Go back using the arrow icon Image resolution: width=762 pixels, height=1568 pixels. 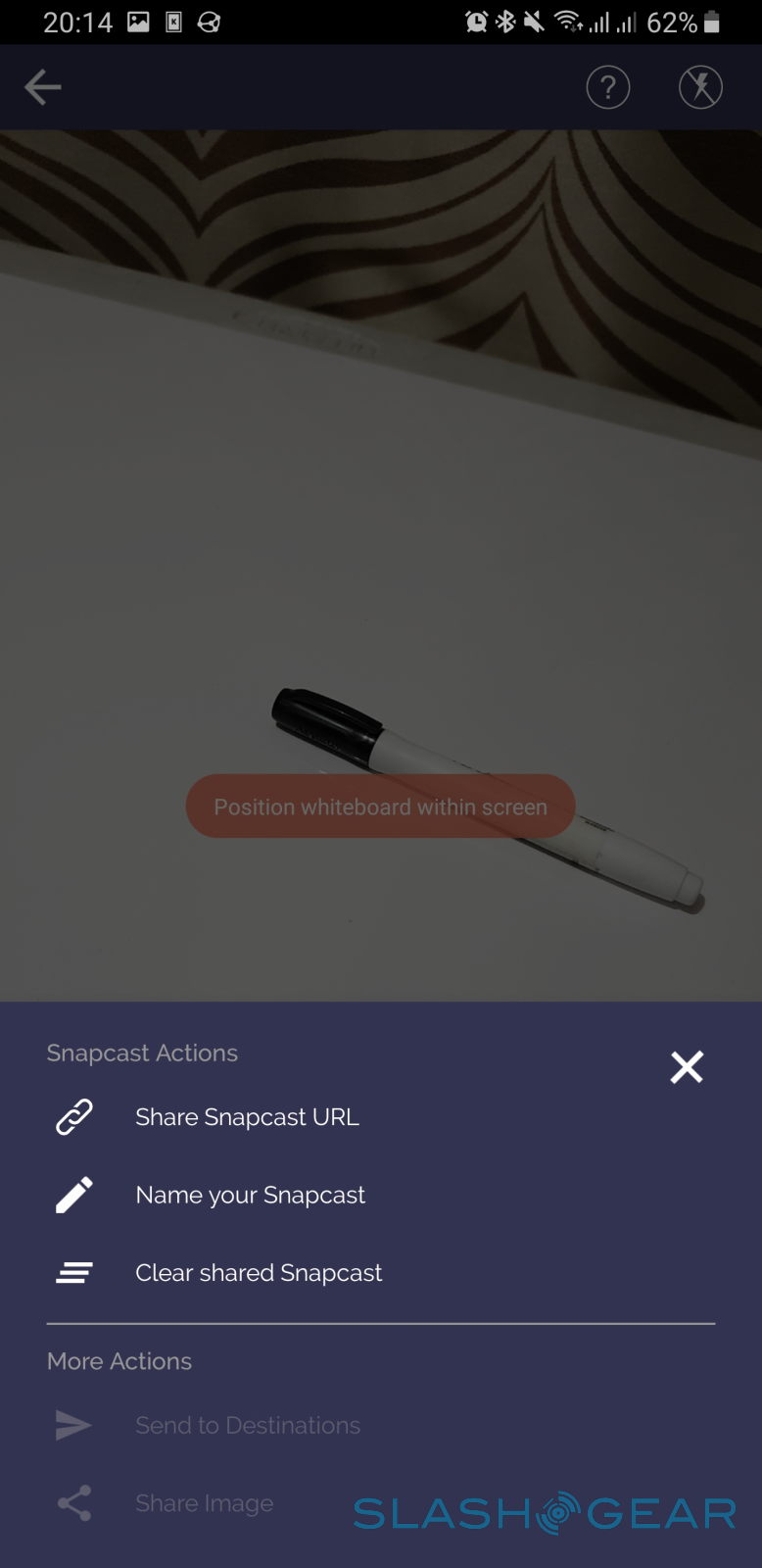43,87
